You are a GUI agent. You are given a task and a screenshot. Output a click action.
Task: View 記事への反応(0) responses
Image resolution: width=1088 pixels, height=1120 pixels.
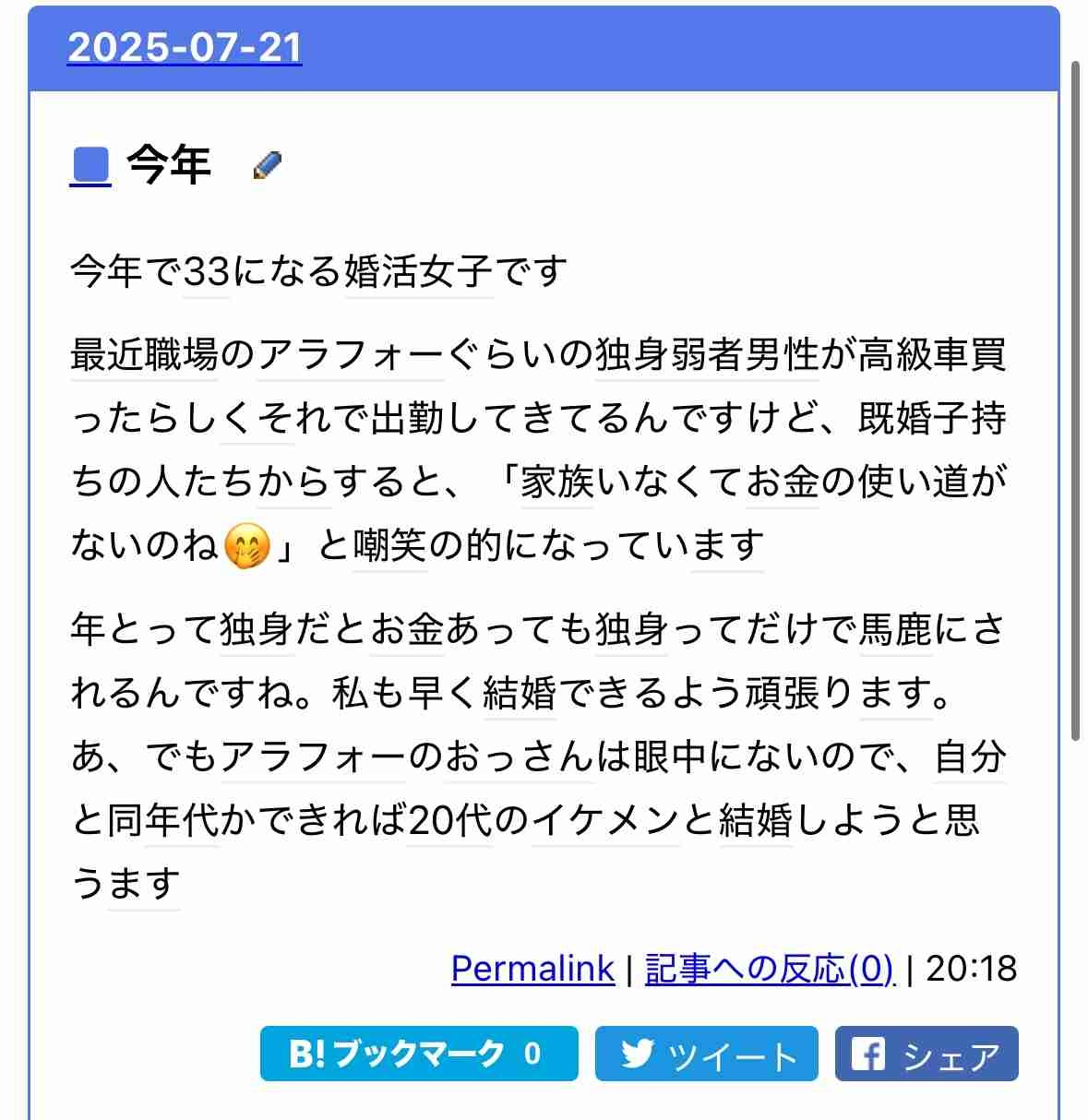point(770,968)
